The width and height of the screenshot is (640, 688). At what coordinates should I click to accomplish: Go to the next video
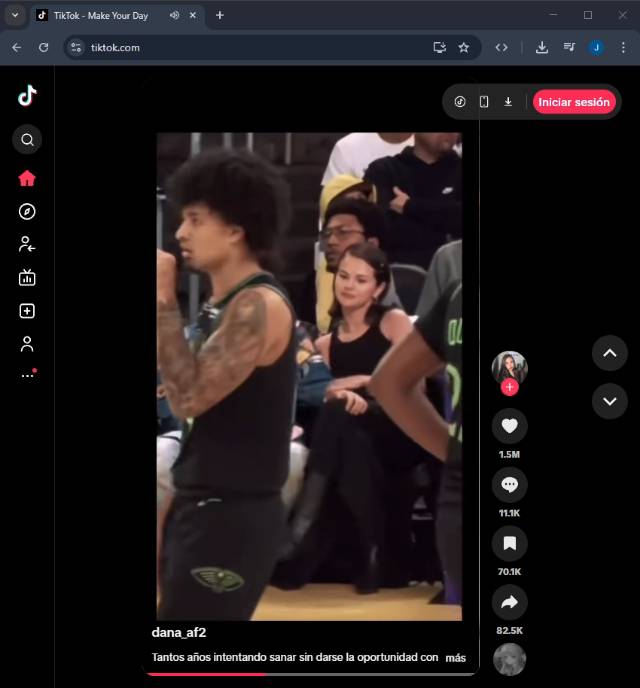(610, 401)
